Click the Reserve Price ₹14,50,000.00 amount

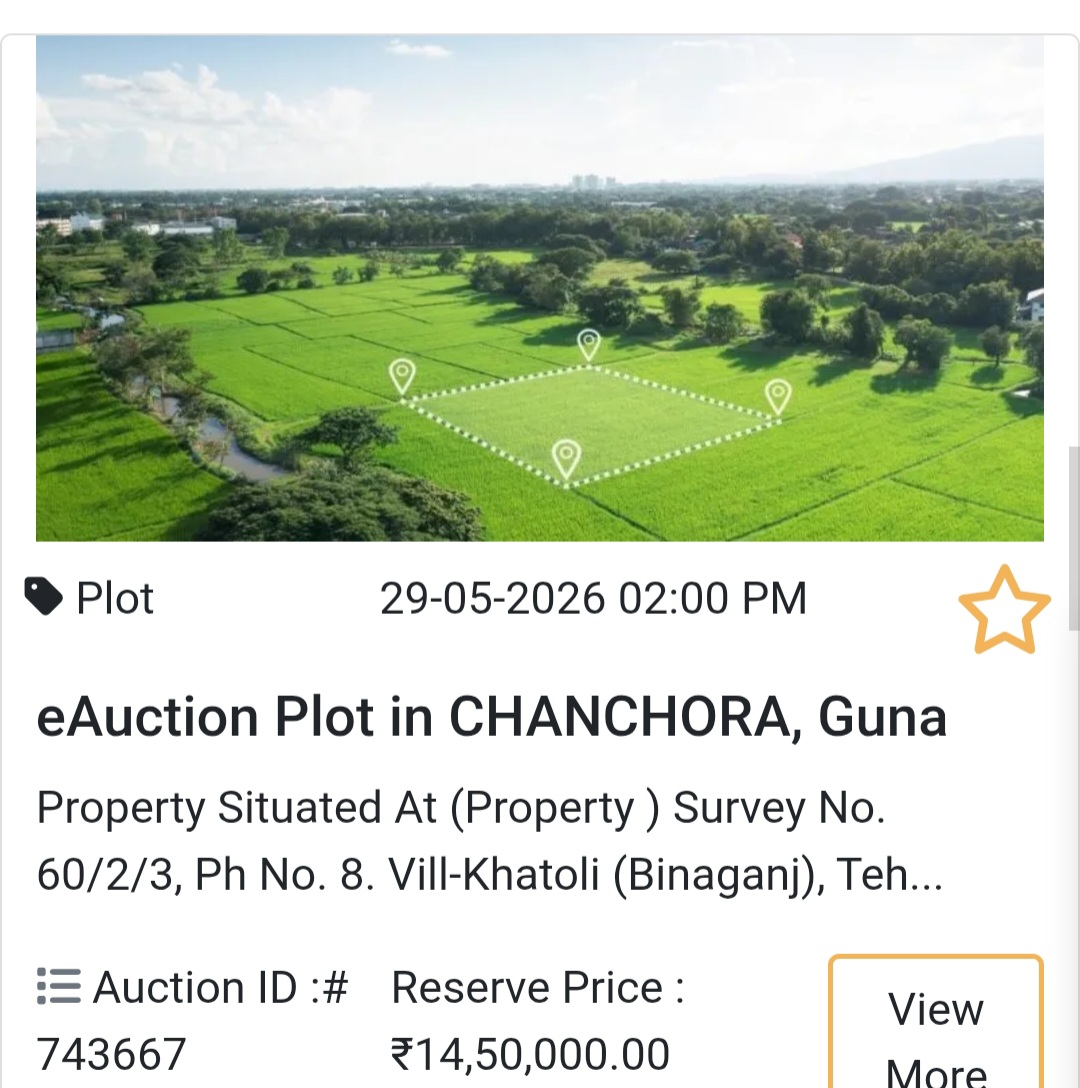[530, 1053]
